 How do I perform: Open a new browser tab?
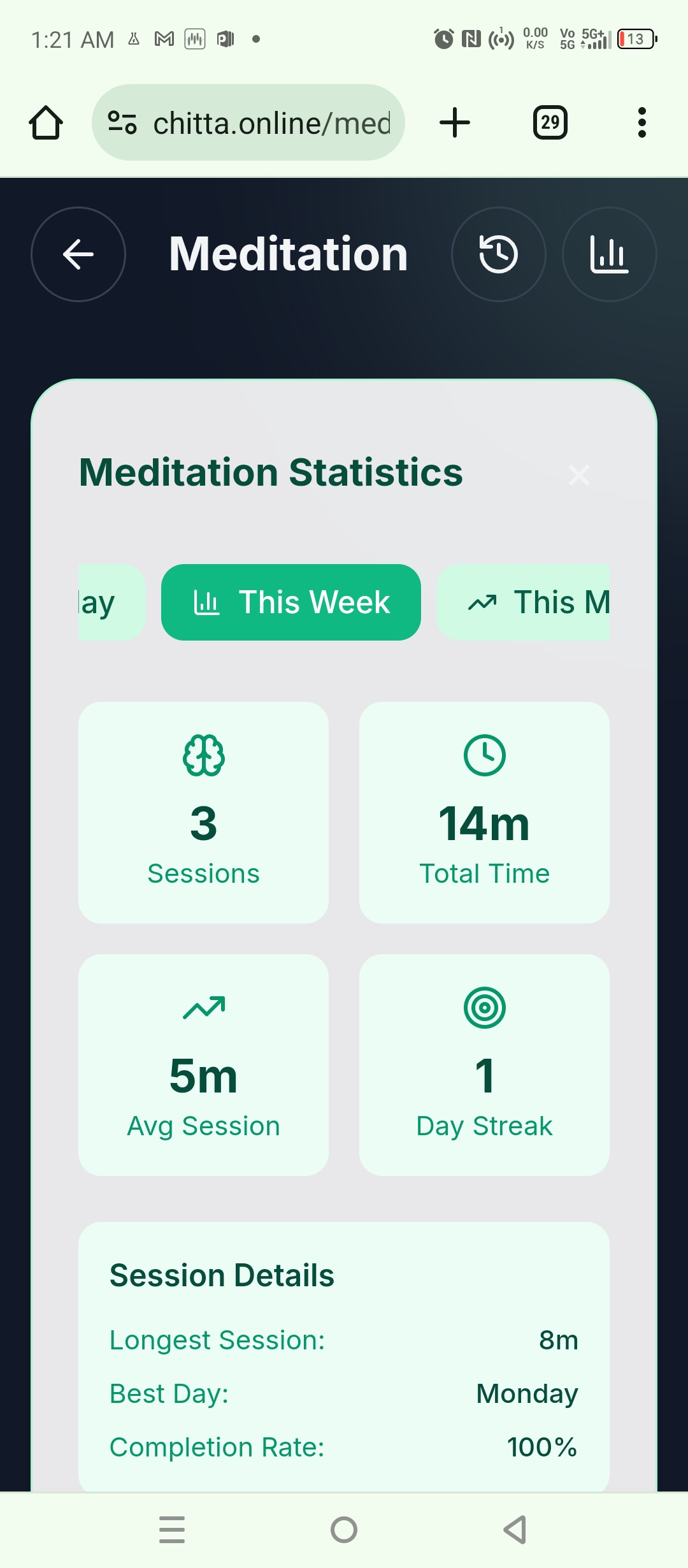455,122
